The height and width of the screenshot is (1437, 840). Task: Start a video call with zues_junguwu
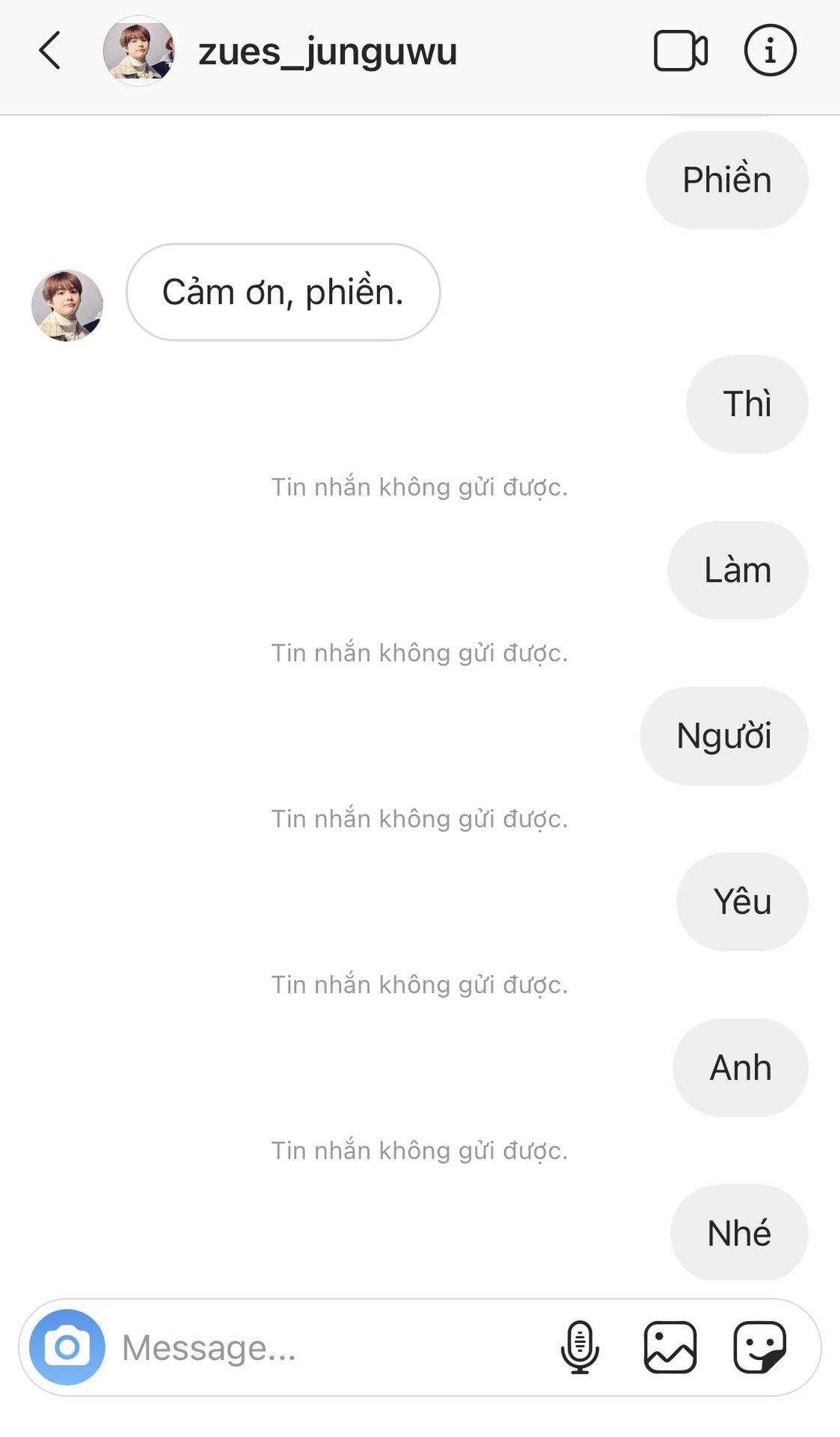(x=680, y=51)
